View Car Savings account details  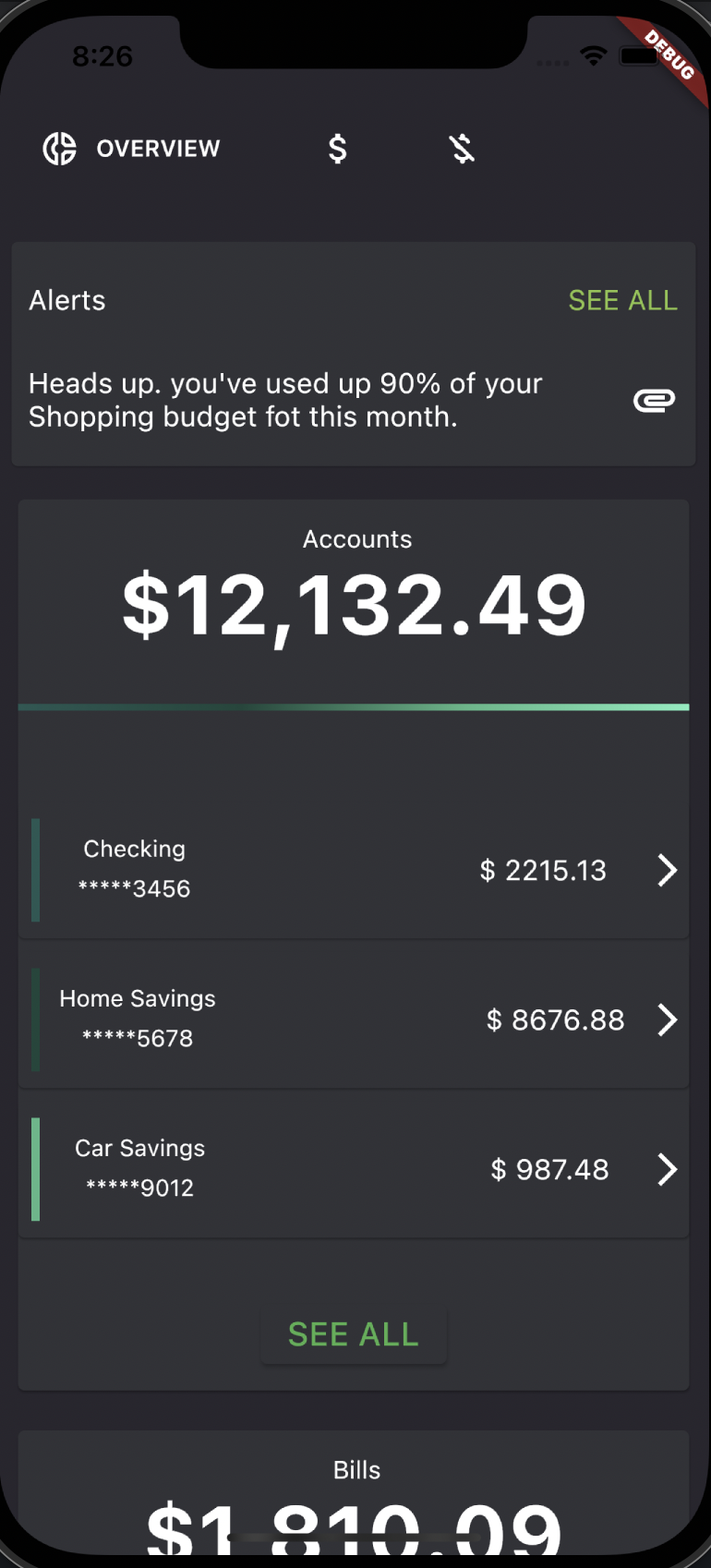pyautogui.click(x=354, y=1169)
